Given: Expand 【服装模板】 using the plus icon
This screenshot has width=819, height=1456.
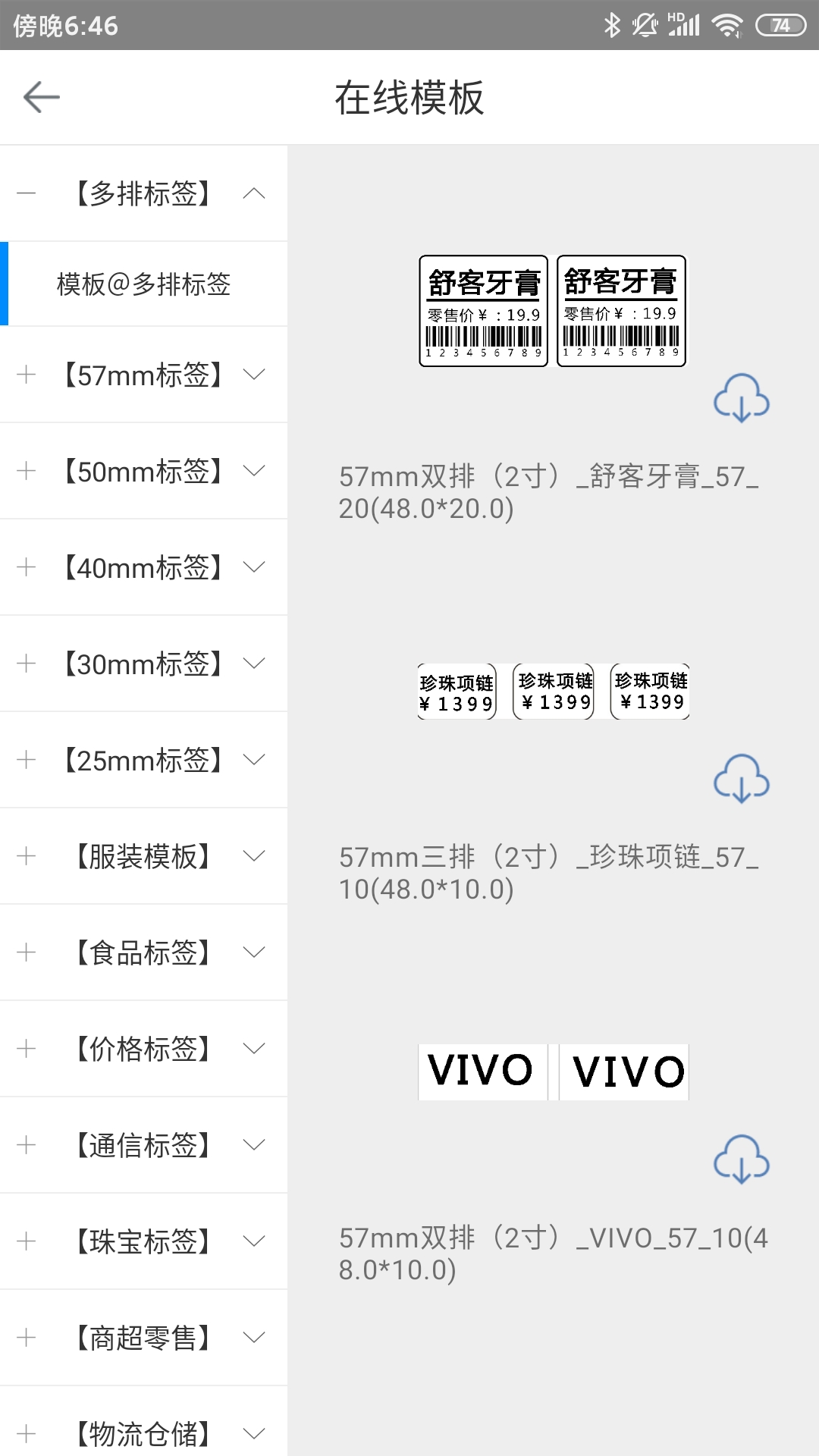Looking at the screenshot, I should (27, 856).
